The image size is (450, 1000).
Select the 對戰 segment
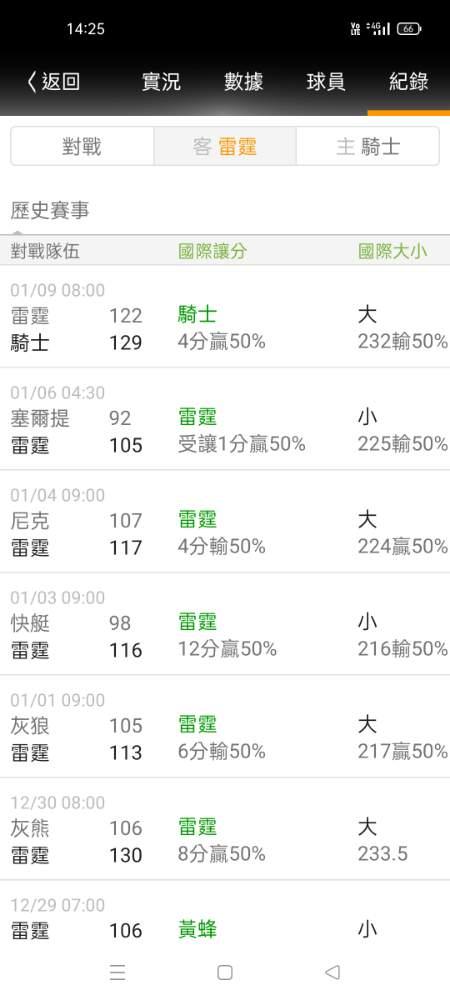[x=82, y=147]
